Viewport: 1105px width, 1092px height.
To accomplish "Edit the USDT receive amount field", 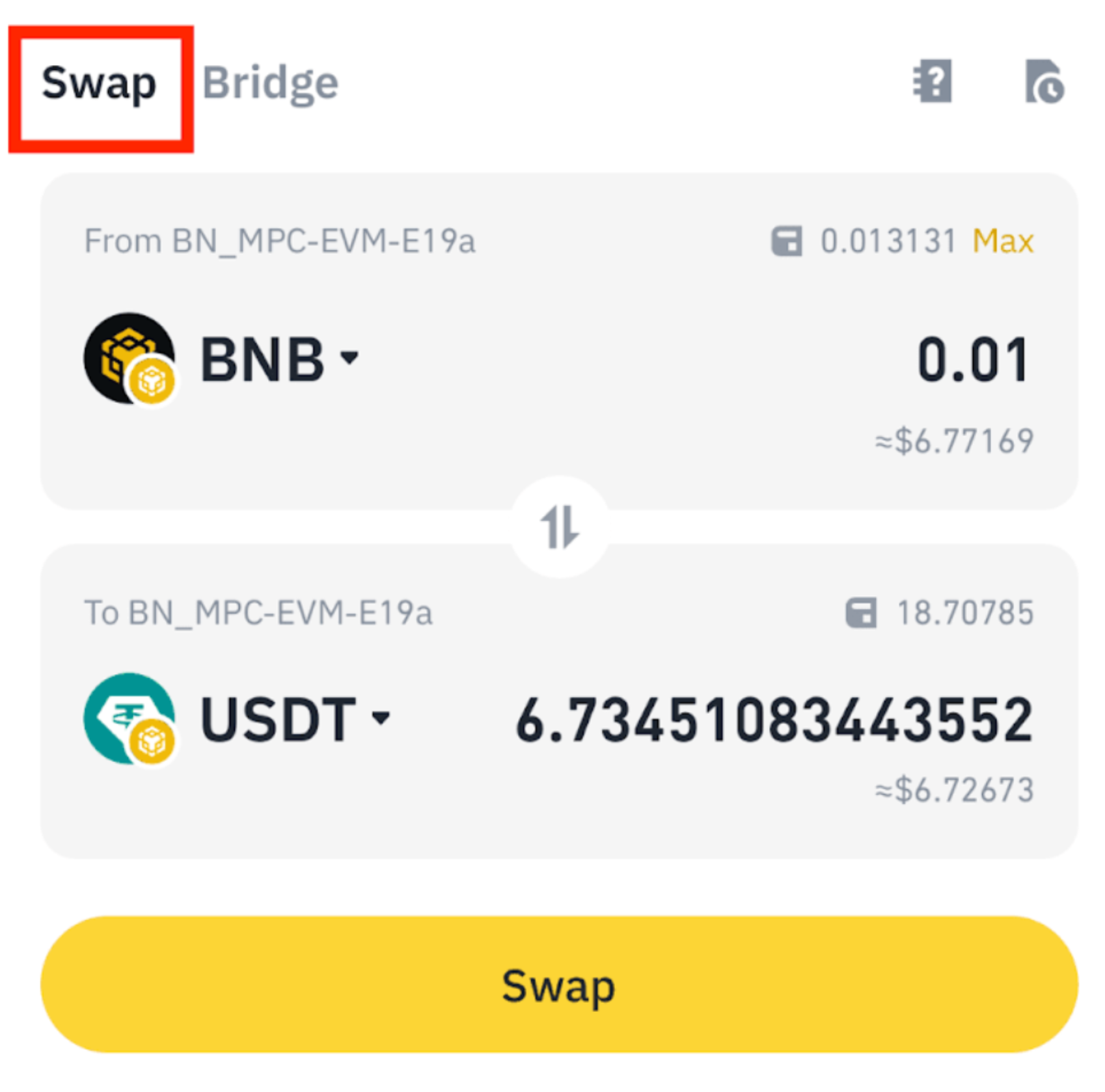I will [774, 720].
